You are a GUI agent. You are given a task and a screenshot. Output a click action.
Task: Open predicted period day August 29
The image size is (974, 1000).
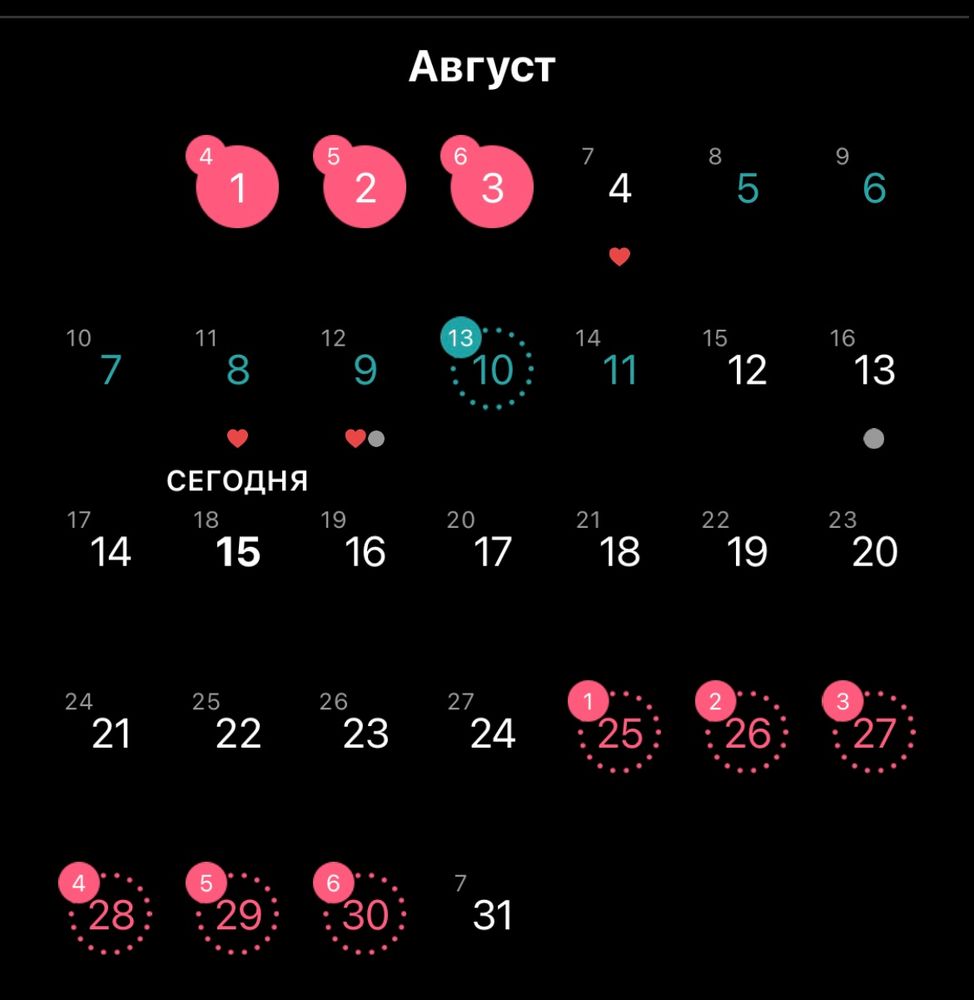tap(238, 915)
